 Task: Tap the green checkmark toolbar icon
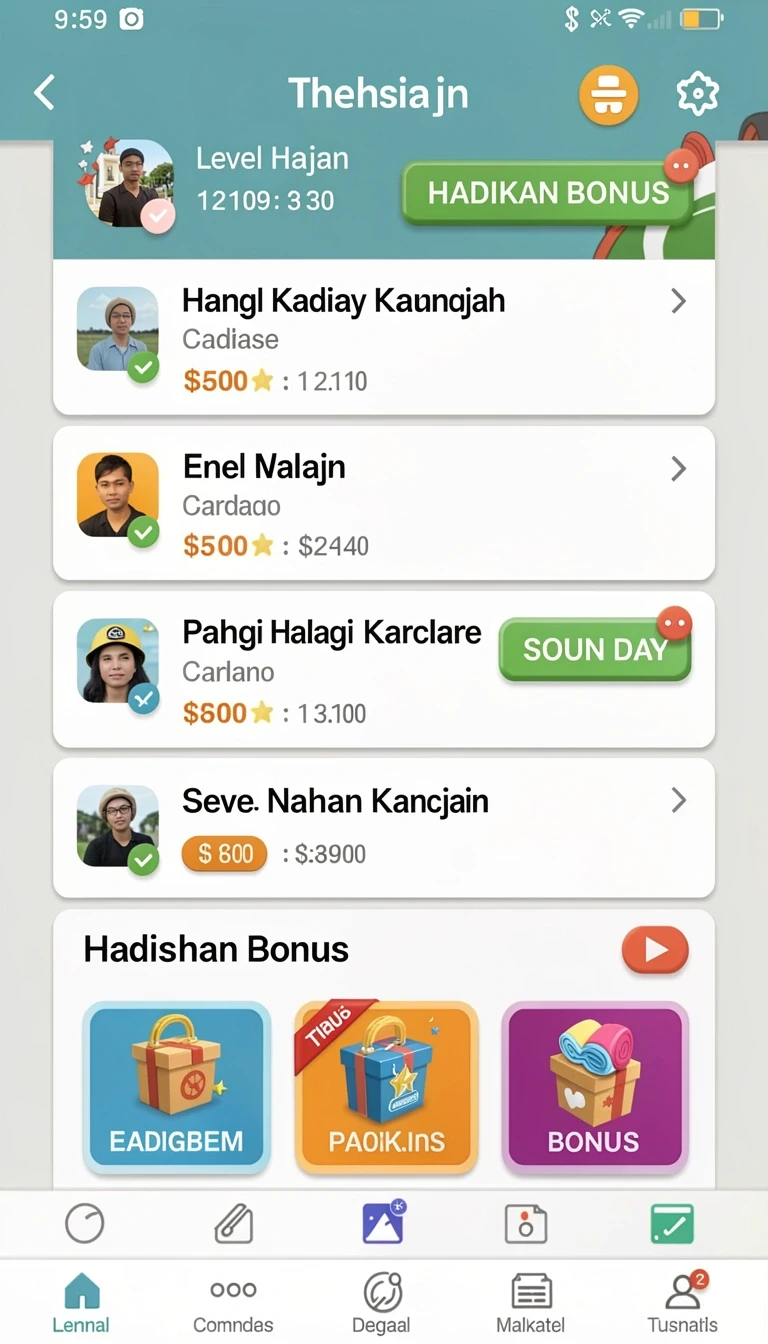click(x=671, y=1224)
